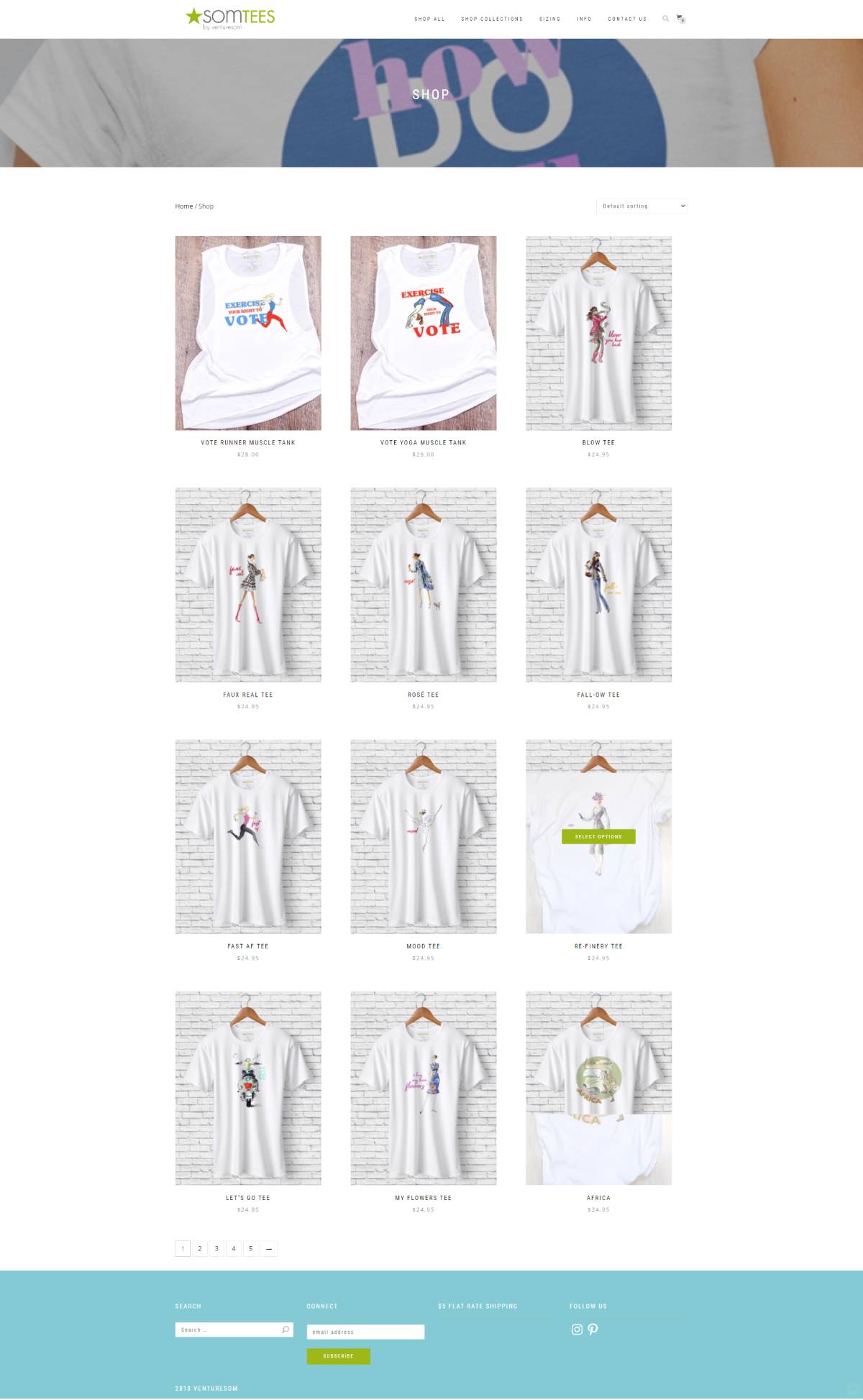Image resolution: width=863 pixels, height=1400 pixels.
Task: Open Shop All in top menu
Action: 429,19
